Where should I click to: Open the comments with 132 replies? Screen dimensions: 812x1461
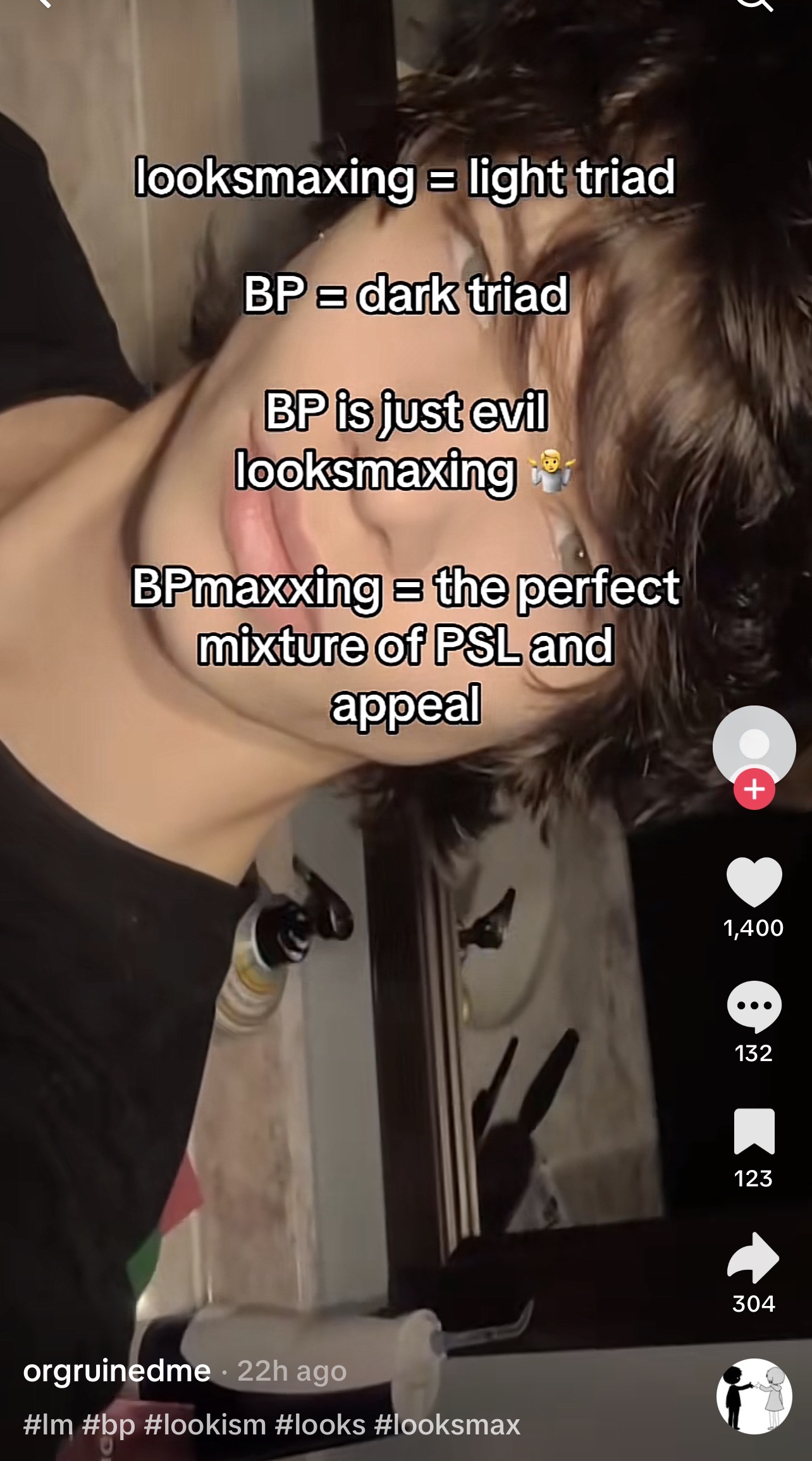pyautogui.click(x=754, y=1006)
